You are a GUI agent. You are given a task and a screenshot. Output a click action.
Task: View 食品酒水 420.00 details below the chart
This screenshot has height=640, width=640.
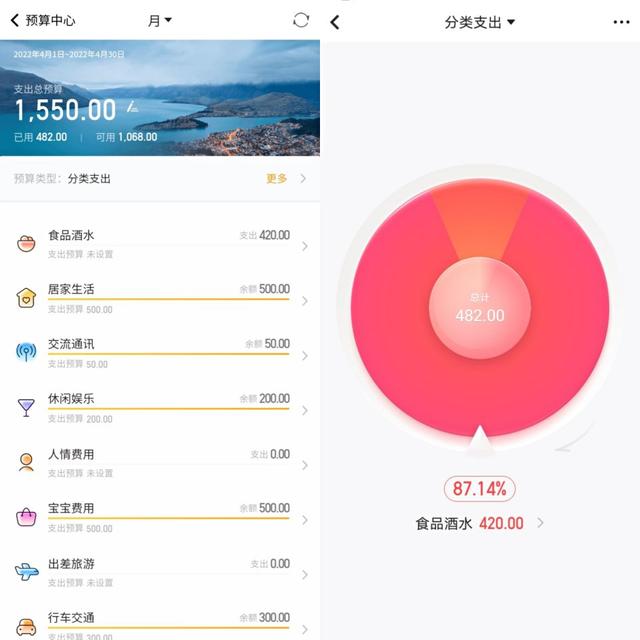[x=482, y=523]
